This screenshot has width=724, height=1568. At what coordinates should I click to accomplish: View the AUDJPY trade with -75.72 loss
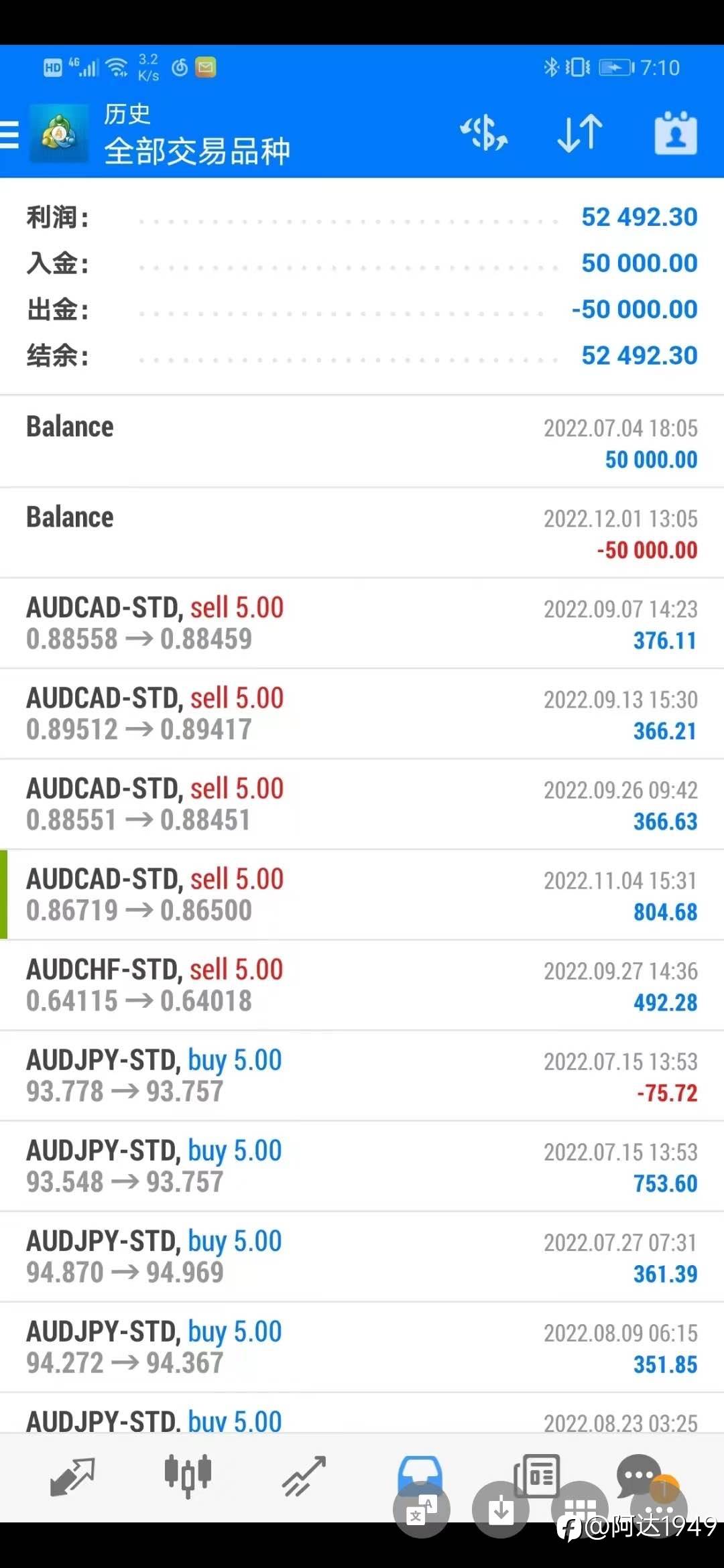coord(362,1075)
